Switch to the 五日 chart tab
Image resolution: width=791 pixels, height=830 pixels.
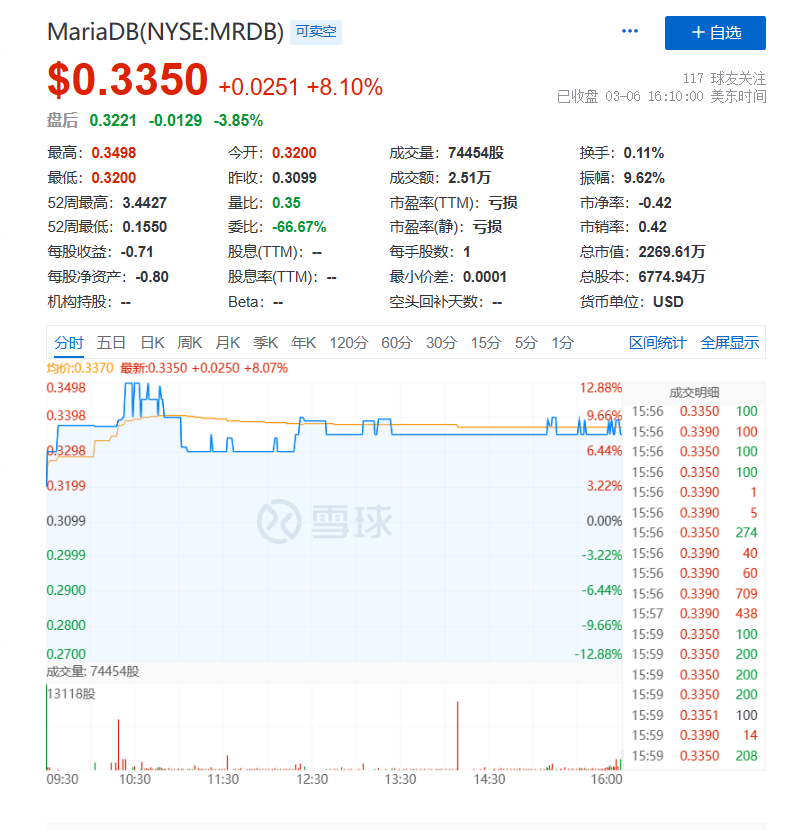point(111,343)
